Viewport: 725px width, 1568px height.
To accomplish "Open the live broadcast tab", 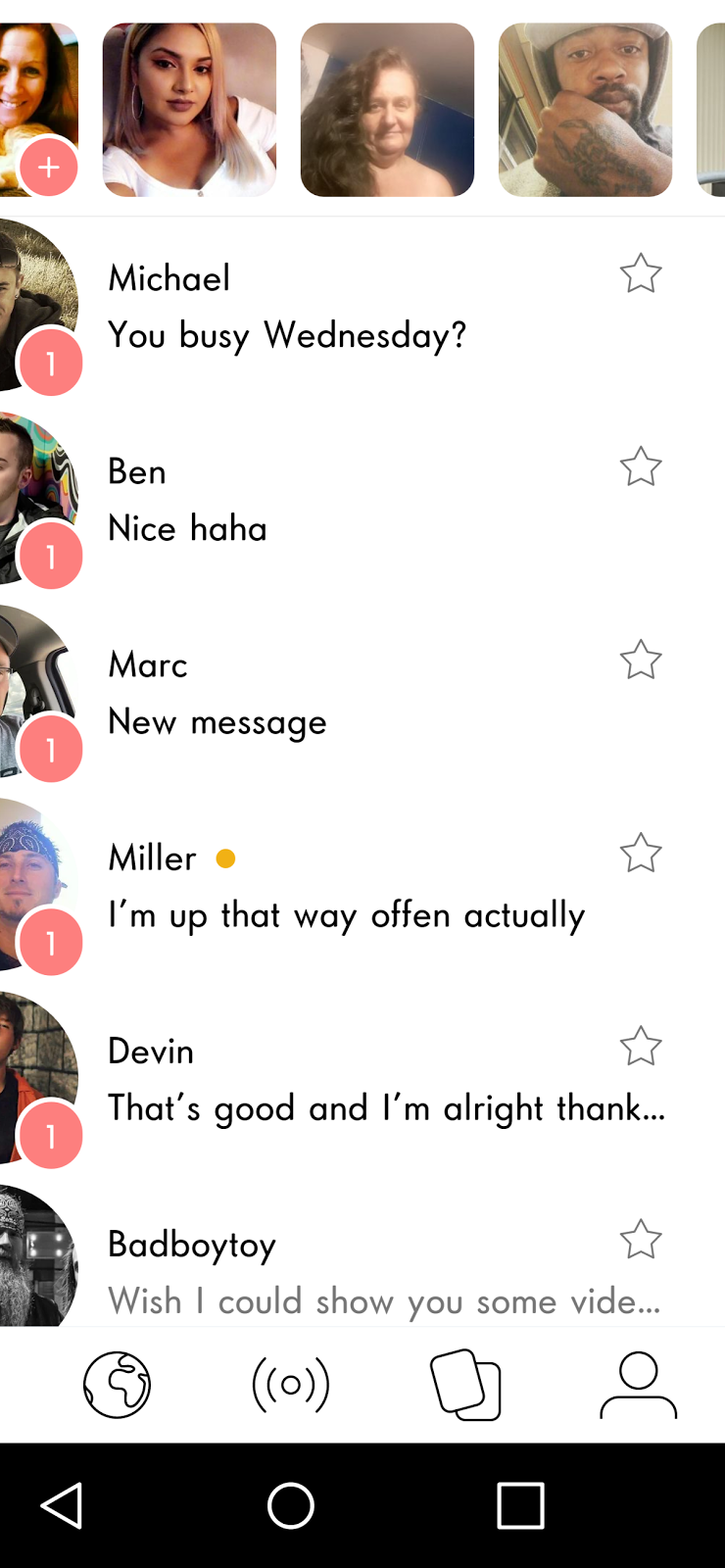I will (291, 1385).
